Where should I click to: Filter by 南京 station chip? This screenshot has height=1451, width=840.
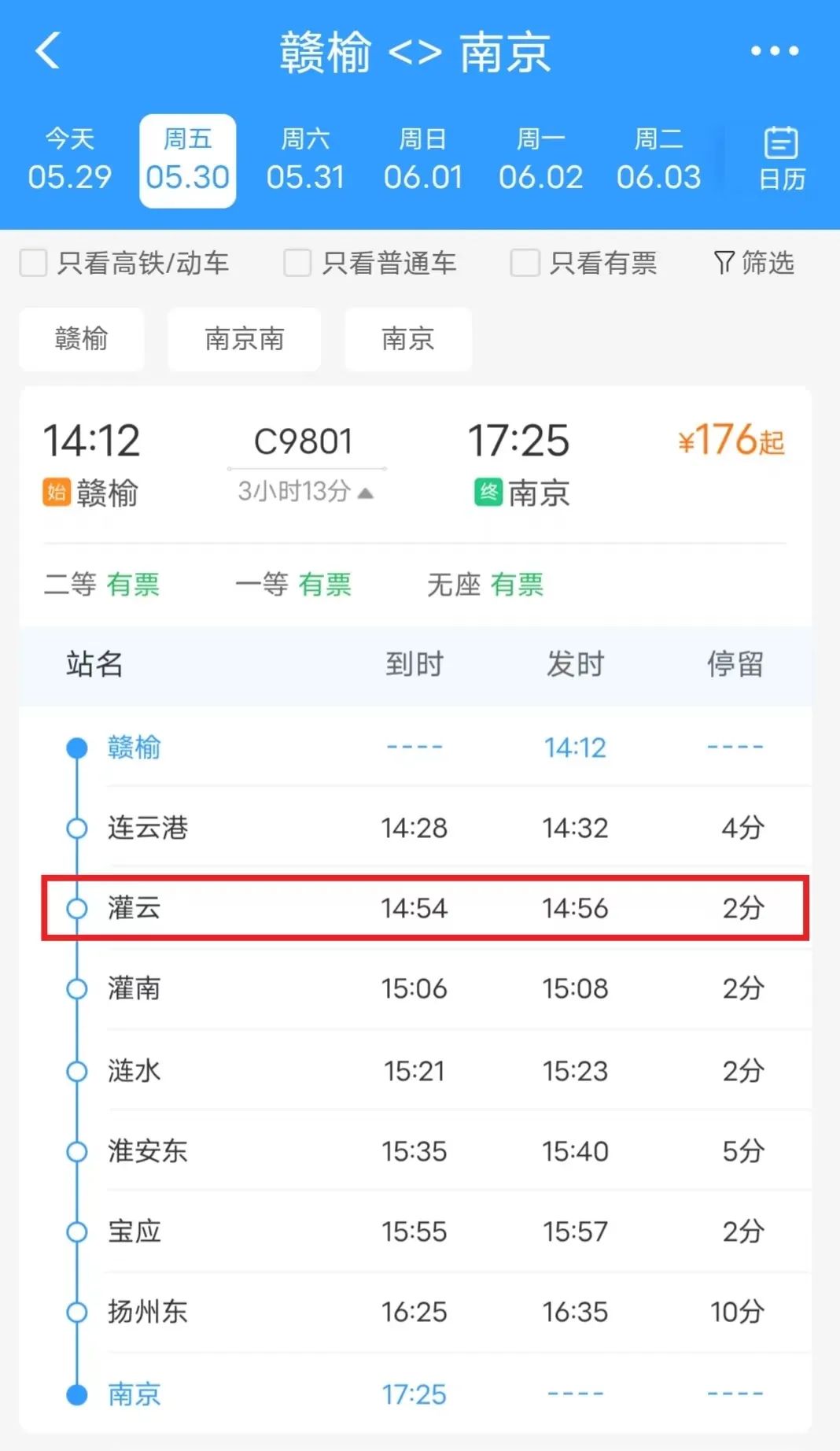(408, 339)
